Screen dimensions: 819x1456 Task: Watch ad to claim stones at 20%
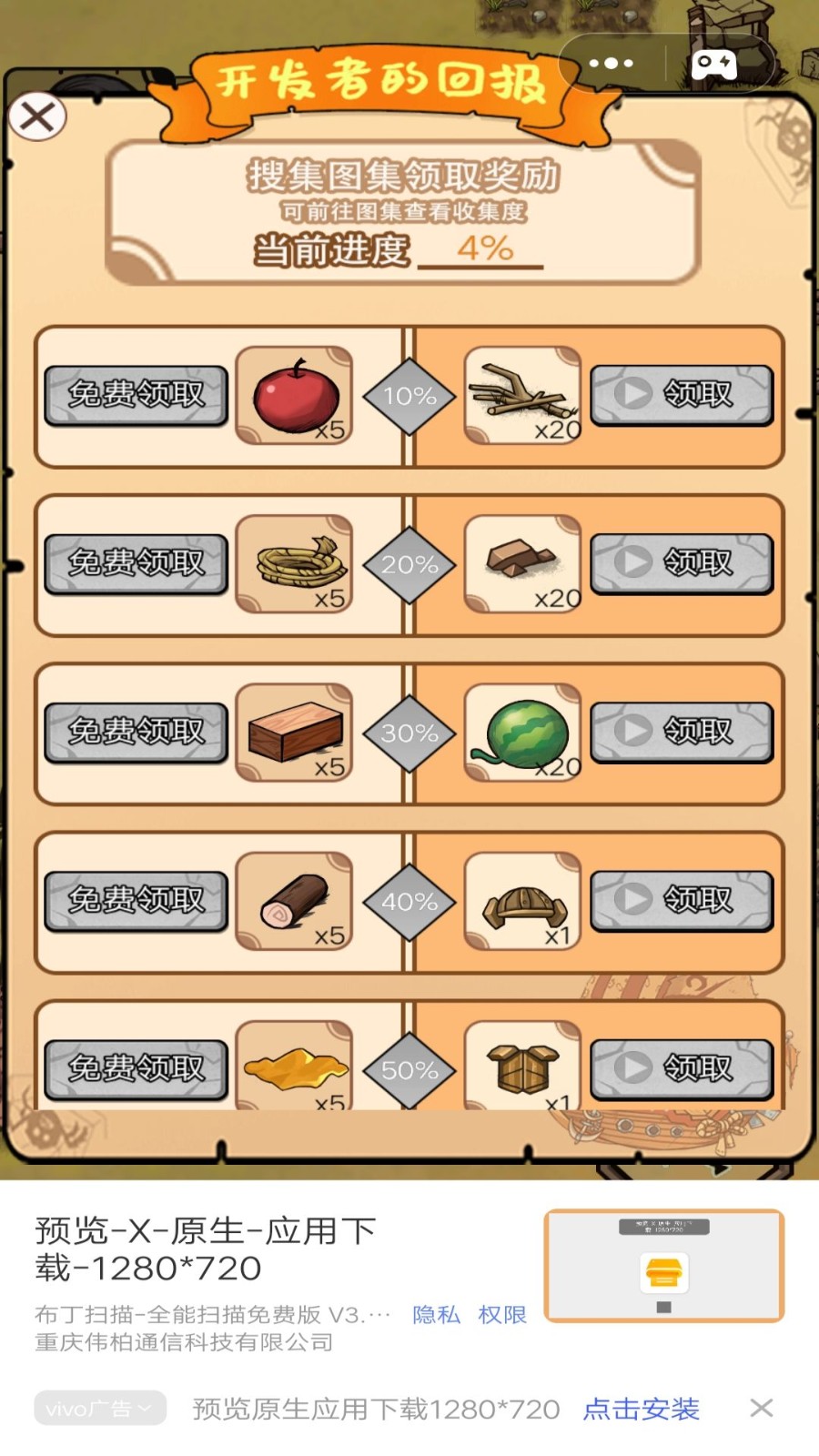coord(682,563)
